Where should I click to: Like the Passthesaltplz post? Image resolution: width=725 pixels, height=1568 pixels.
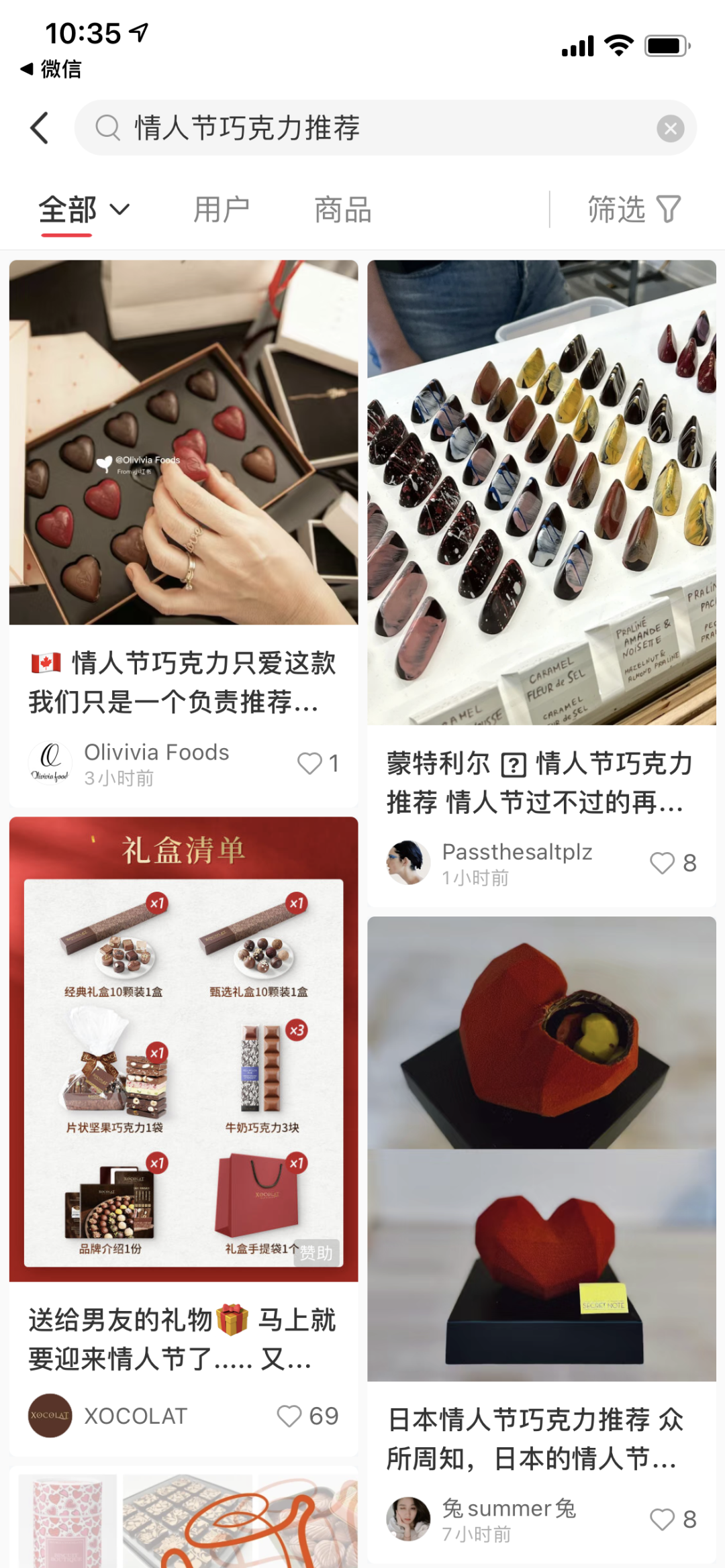click(x=663, y=863)
